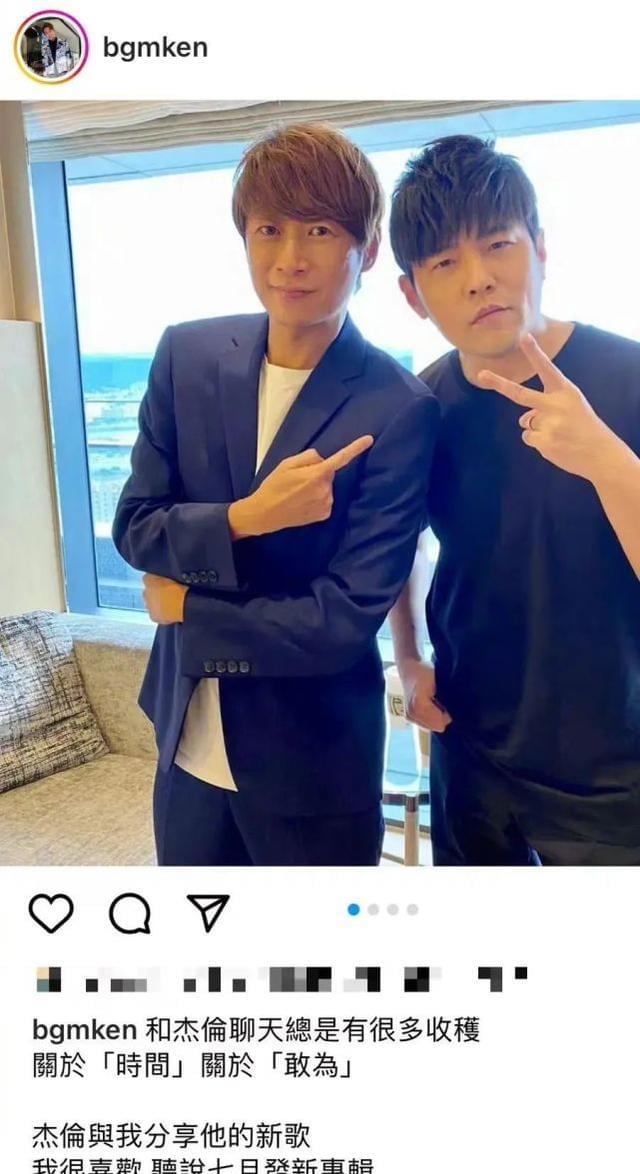Open comments with the speech bubble icon
The image size is (640, 1174).
coord(130,913)
